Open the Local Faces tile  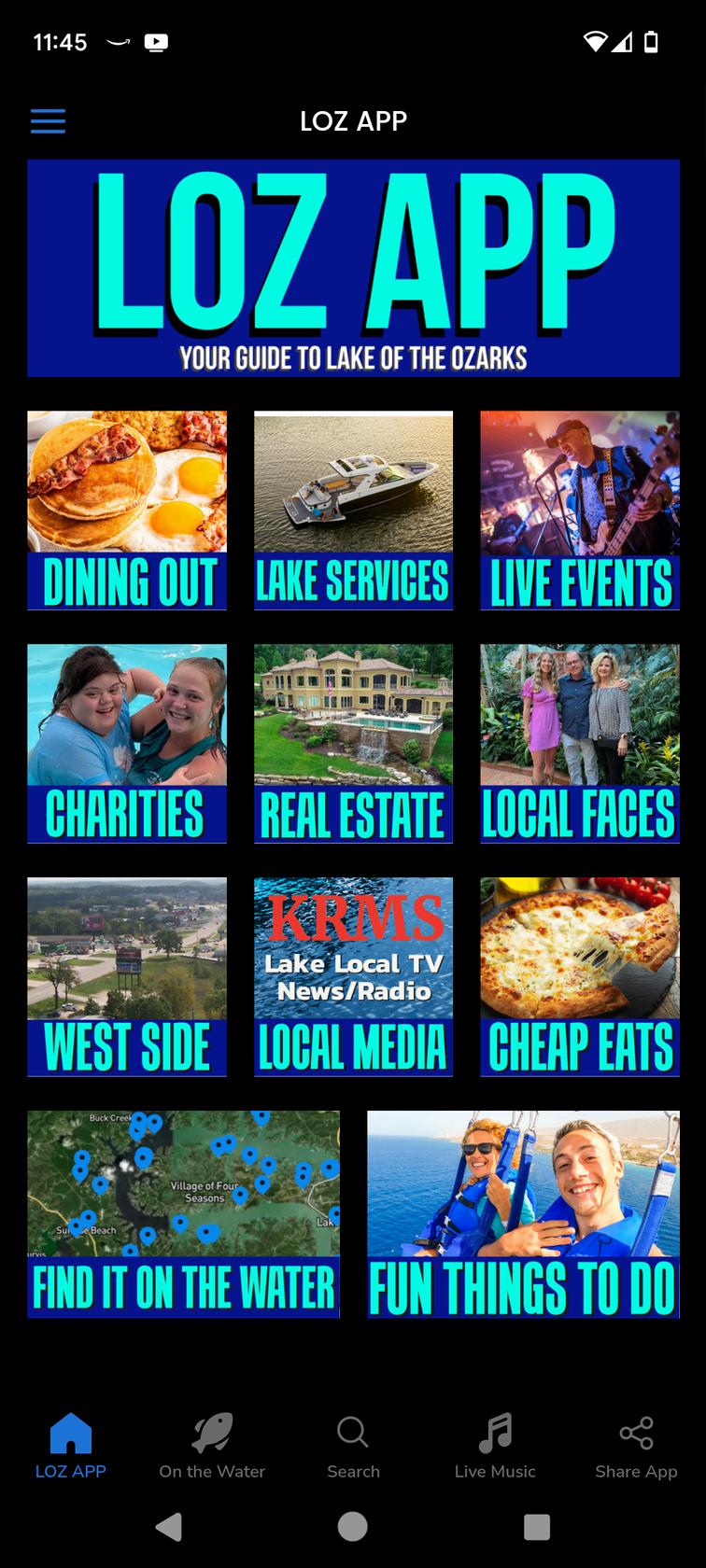(580, 744)
